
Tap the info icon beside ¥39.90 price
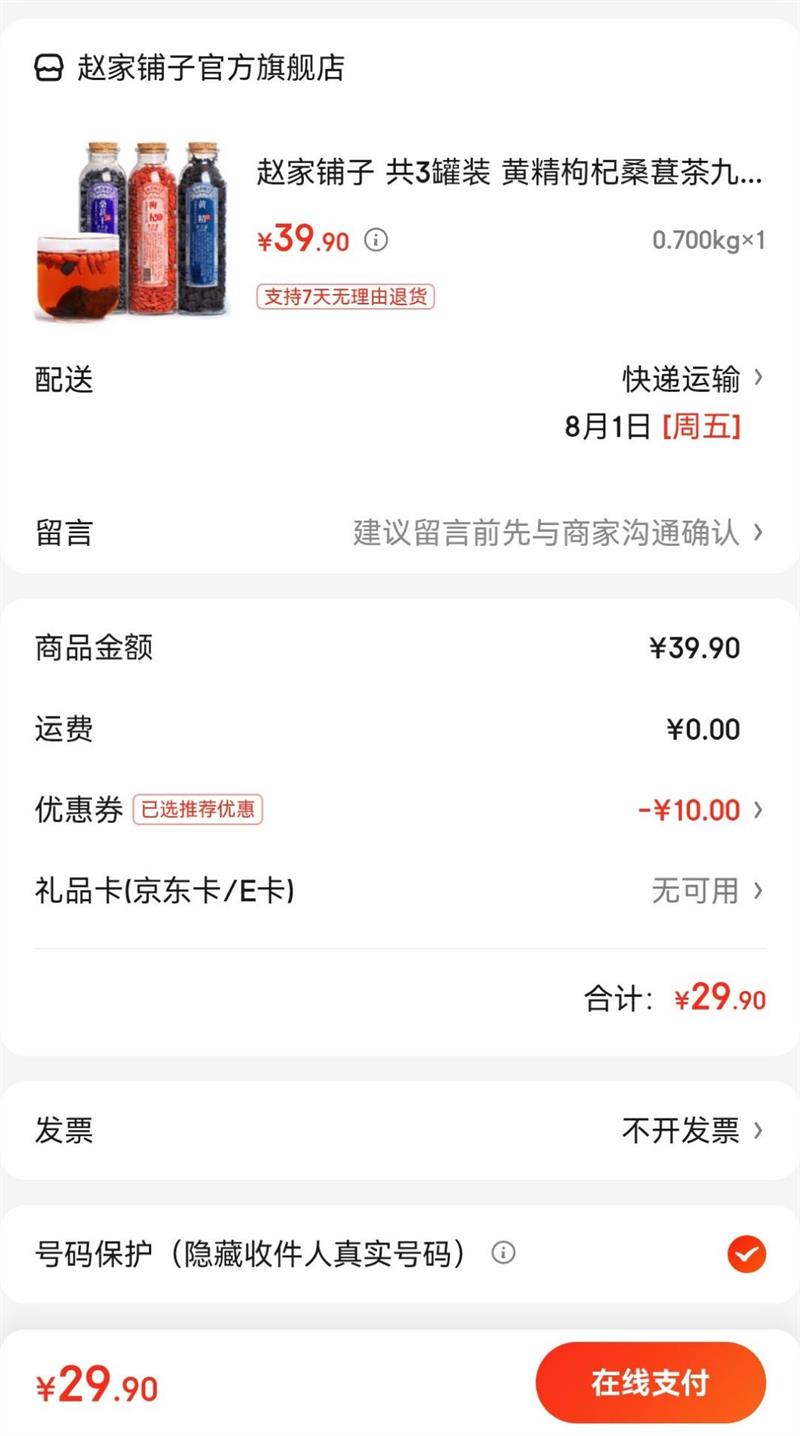pyautogui.click(x=376, y=240)
